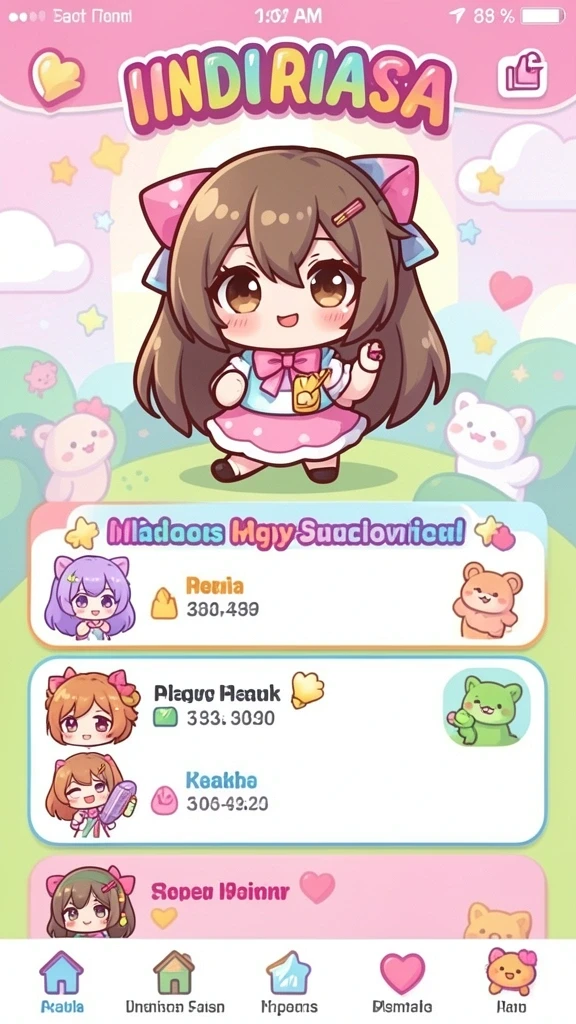This screenshot has height=1024, width=576.
Task: Tap the yellow heart icon in the header
Action: click(57, 78)
